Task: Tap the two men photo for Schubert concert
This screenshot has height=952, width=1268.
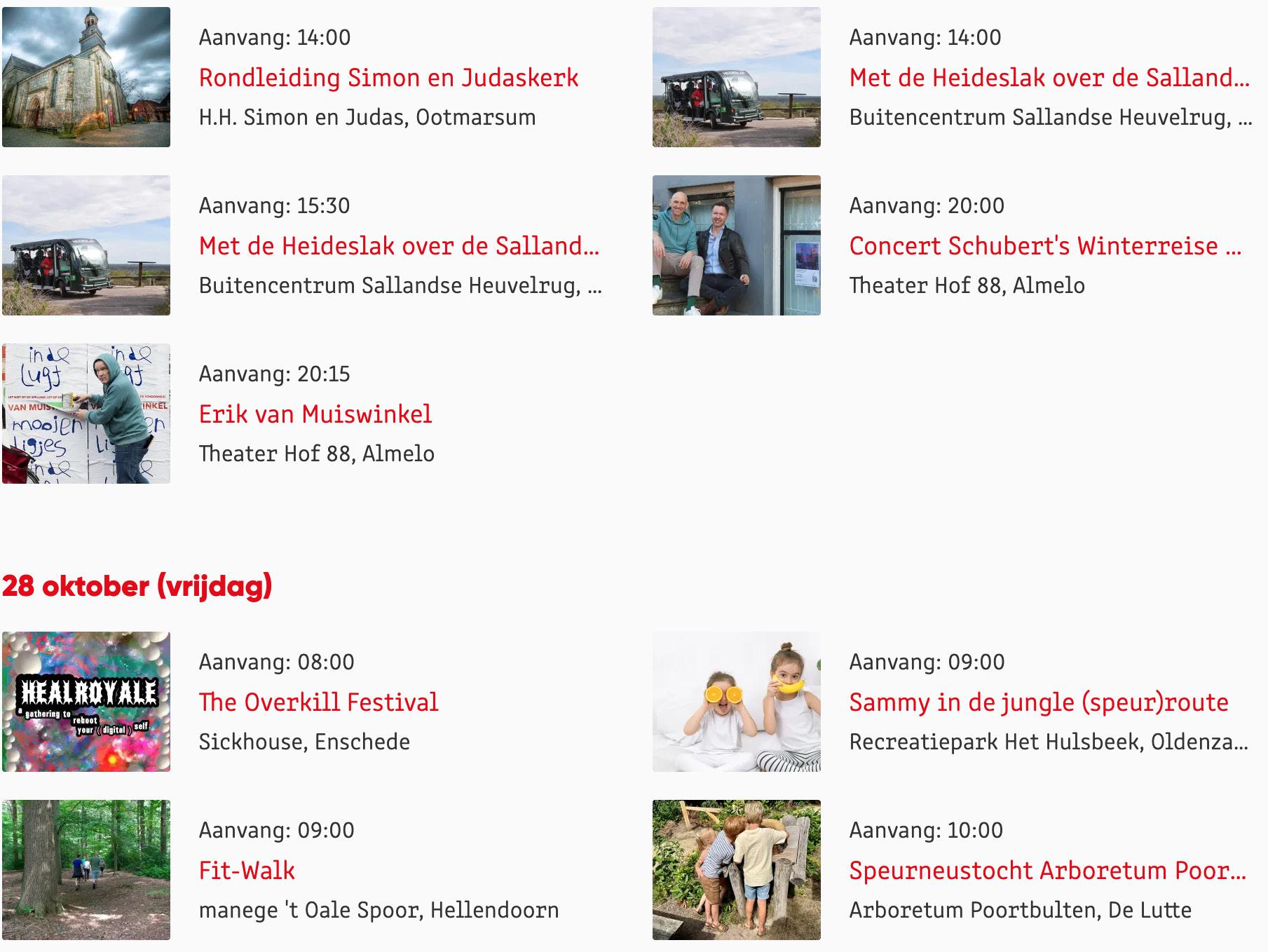Action: tap(736, 245)
